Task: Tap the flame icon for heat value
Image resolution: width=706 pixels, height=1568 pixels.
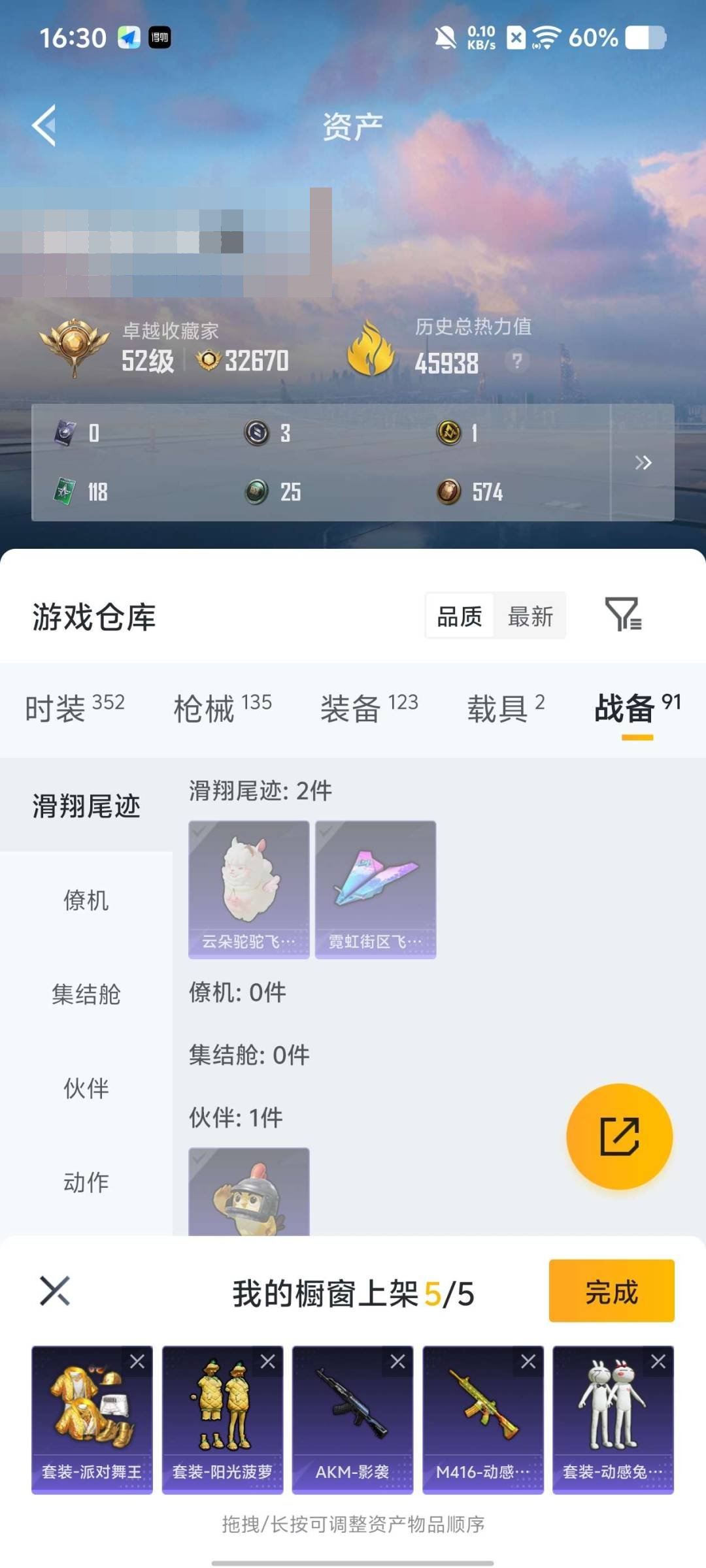Action: point(373,346)
